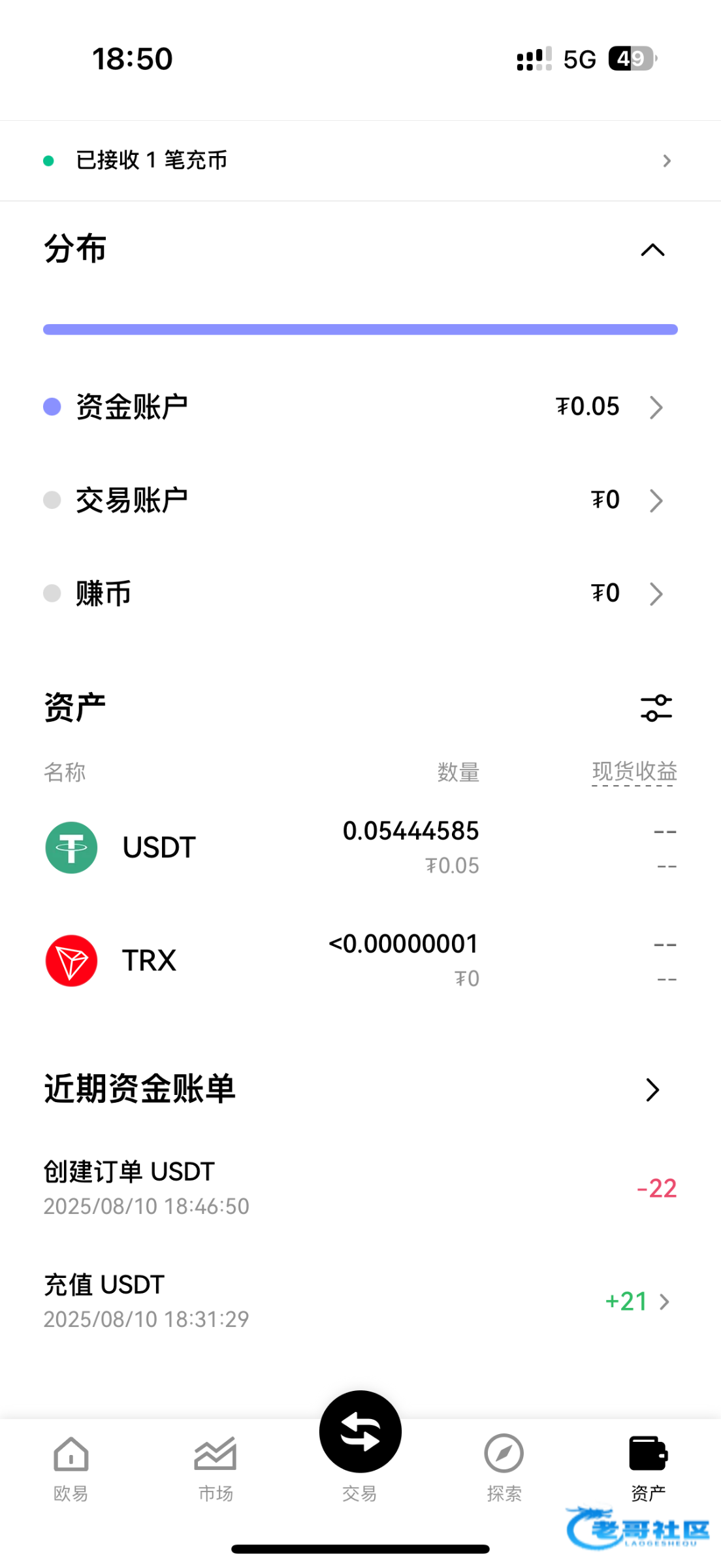721x1568 pixels.
Task: View all 近期资金账单 records
Action: (x=652, y=1090)
